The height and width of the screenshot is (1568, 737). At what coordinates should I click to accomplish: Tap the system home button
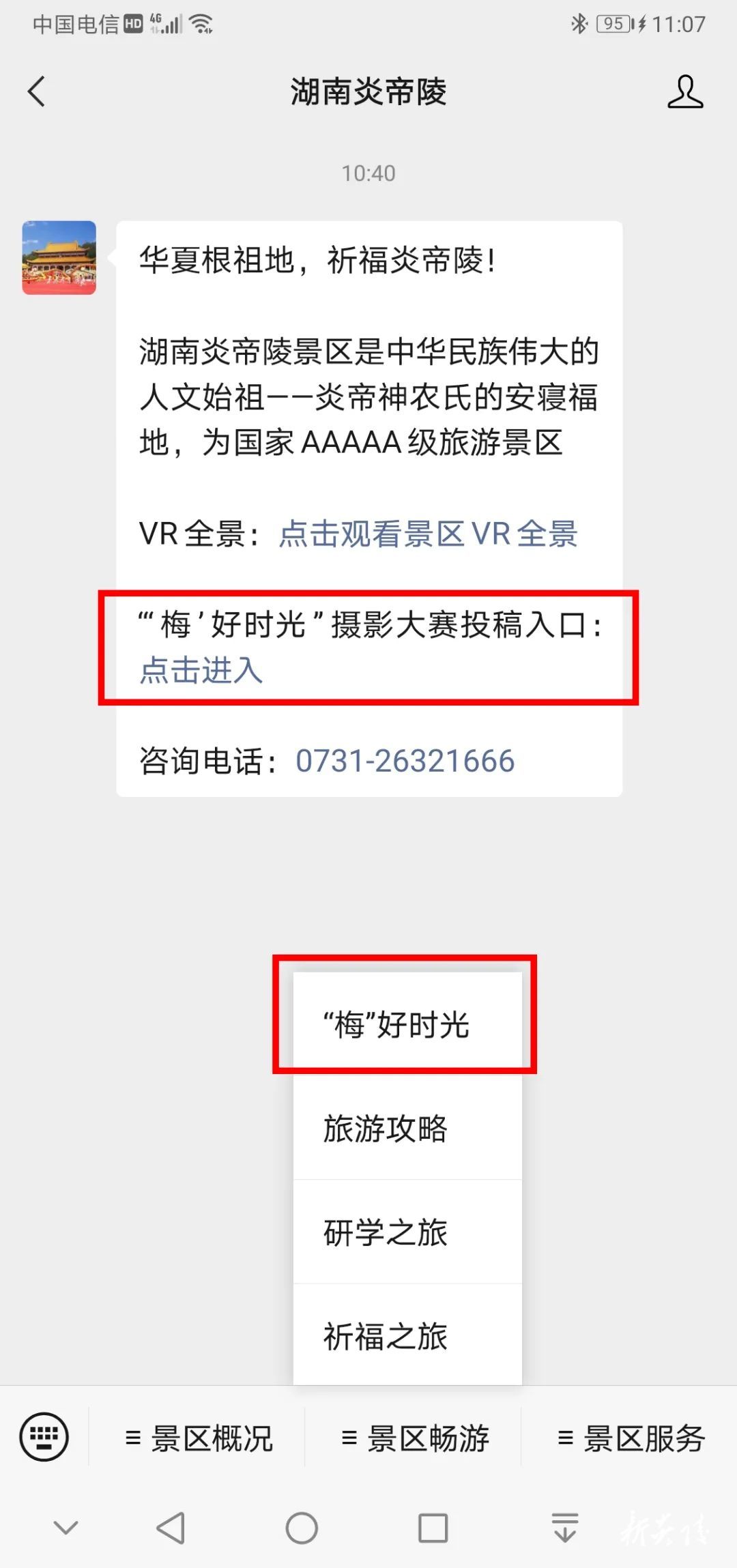(x=302, y=1528)
